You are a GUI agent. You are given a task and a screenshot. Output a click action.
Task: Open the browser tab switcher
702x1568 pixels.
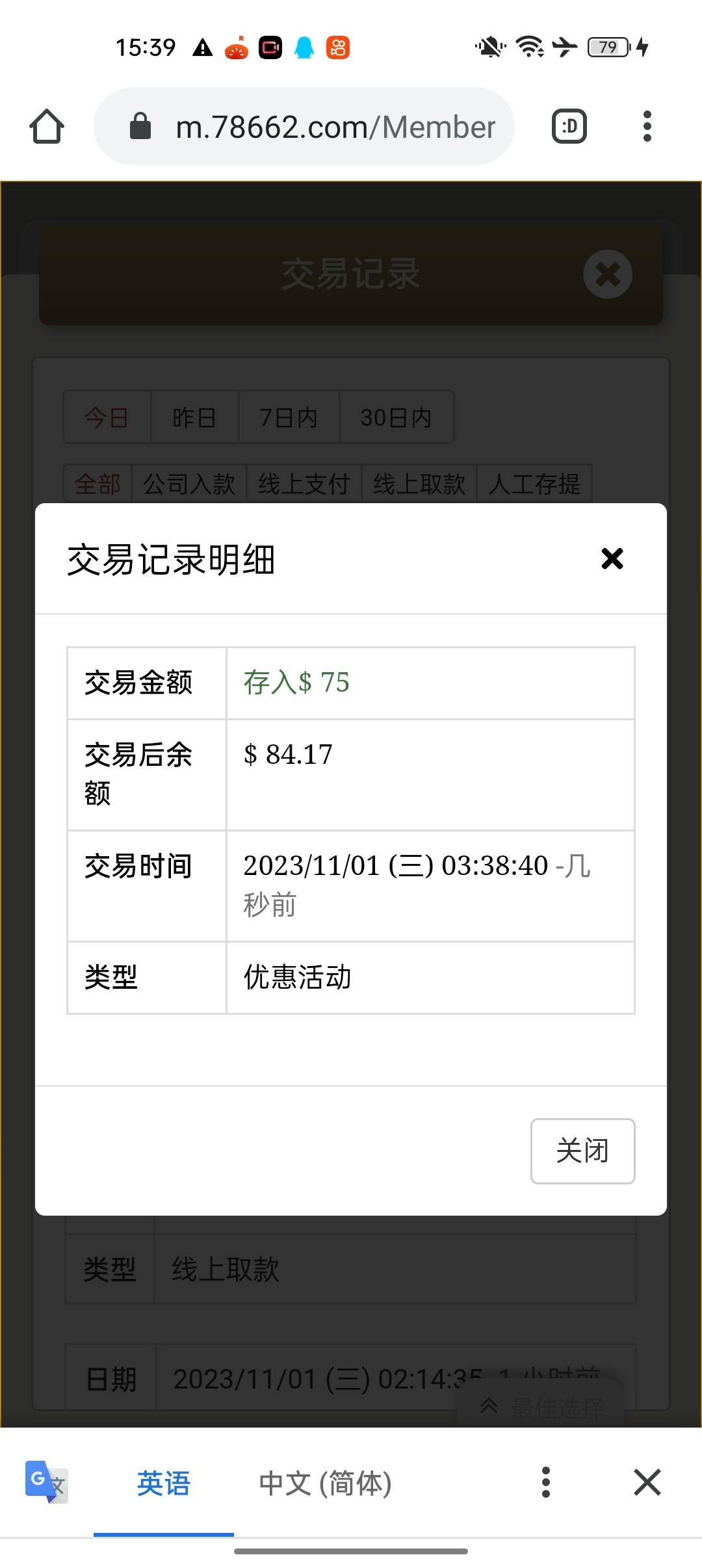pos(569,126)
